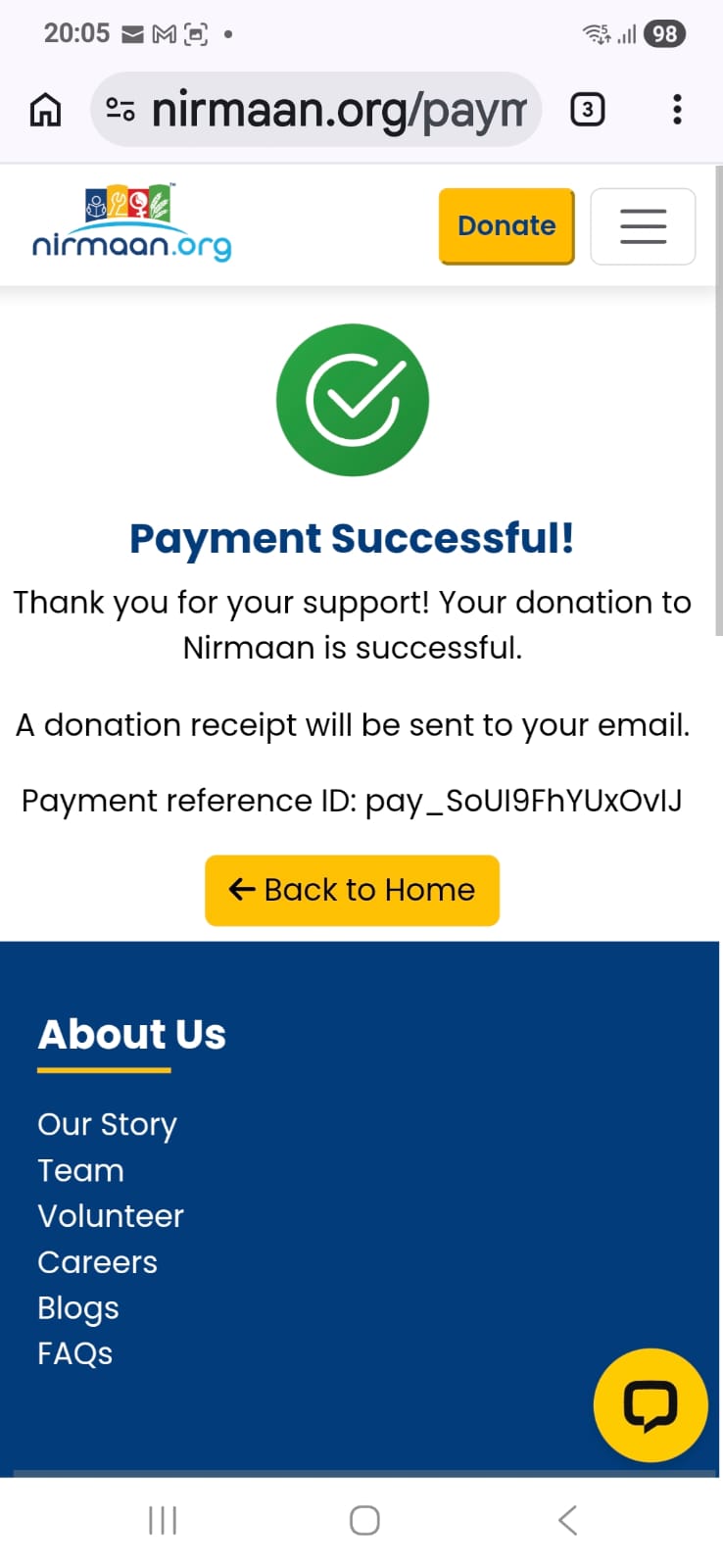Screen dimensions: 723x1568
Task: Open the browser overflow menu
Action: (x=677, y=110)
